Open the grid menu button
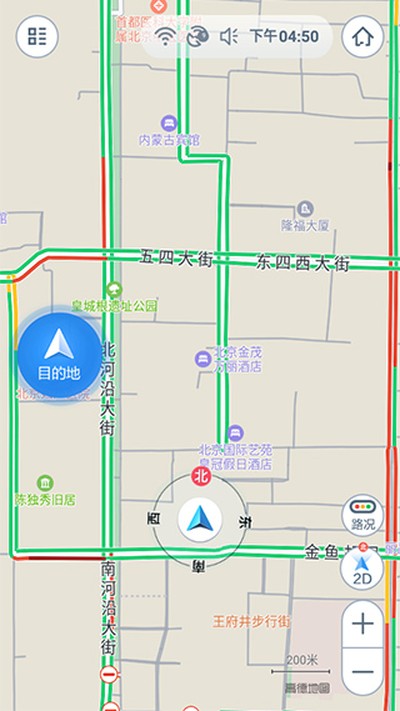This screenshot has height=711, width=400. click(37, 36)
